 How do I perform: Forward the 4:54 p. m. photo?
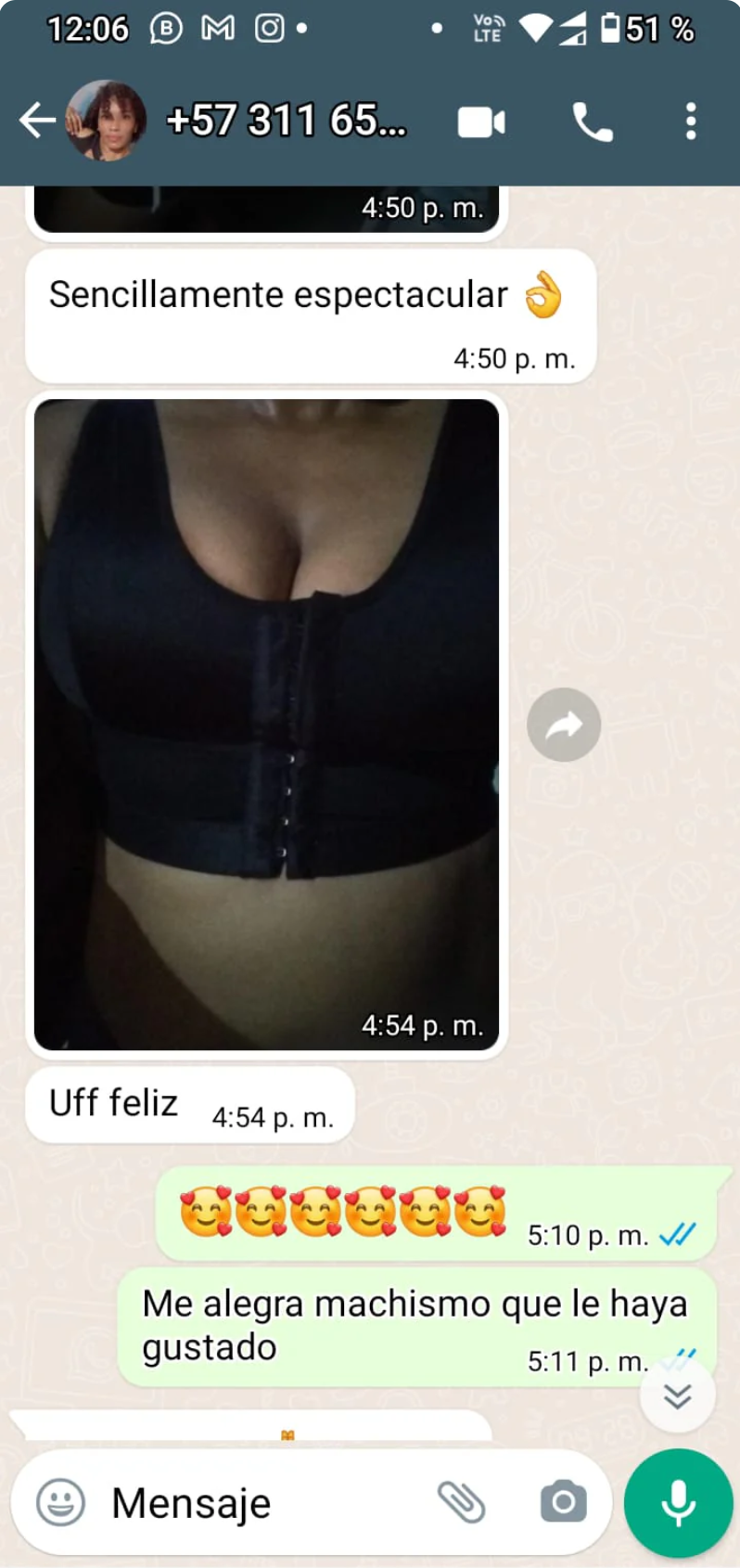[x=564, y=725]
